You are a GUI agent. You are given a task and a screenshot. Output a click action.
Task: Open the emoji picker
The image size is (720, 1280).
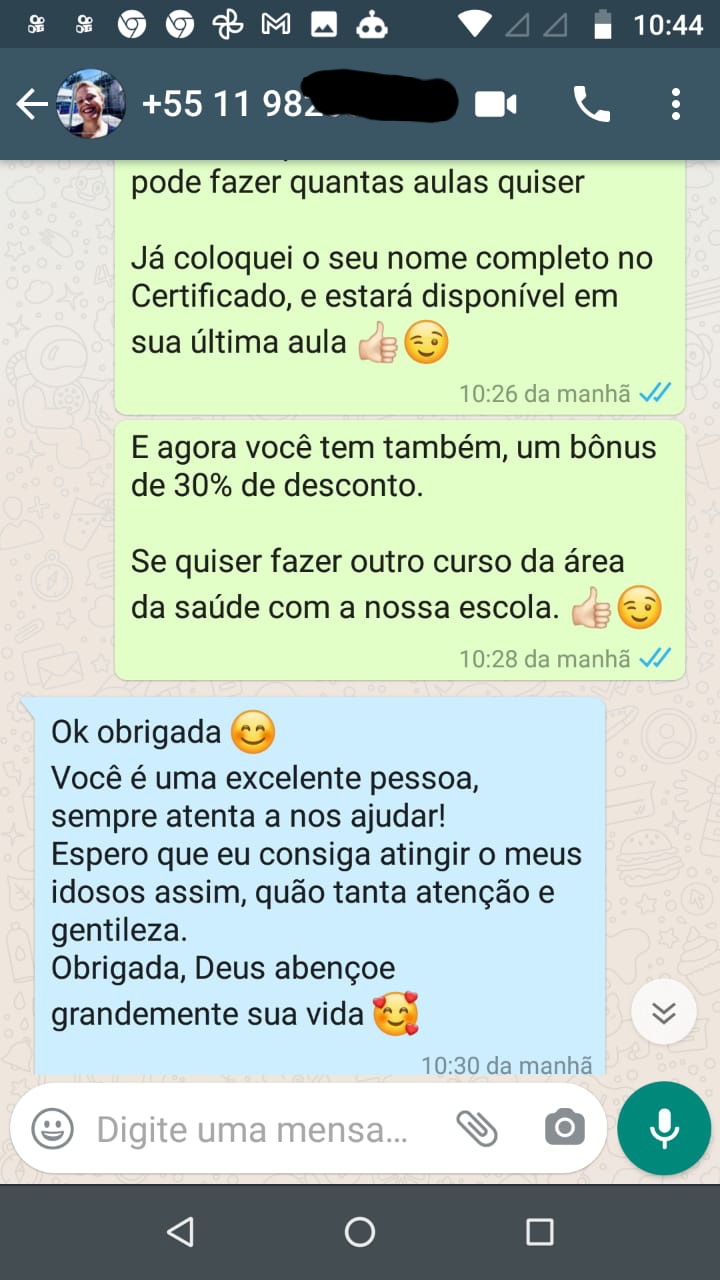[51, 1129]
